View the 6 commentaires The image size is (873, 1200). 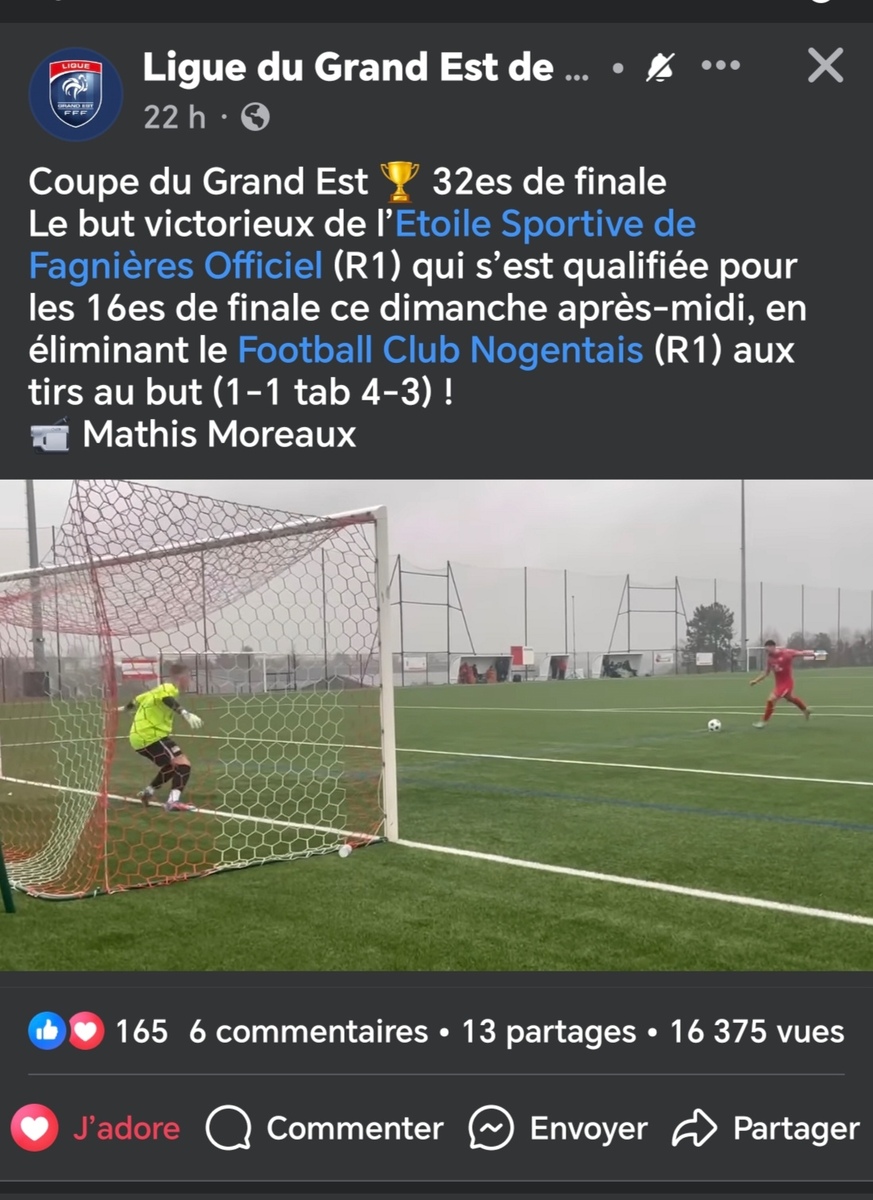pos(308,1031)
